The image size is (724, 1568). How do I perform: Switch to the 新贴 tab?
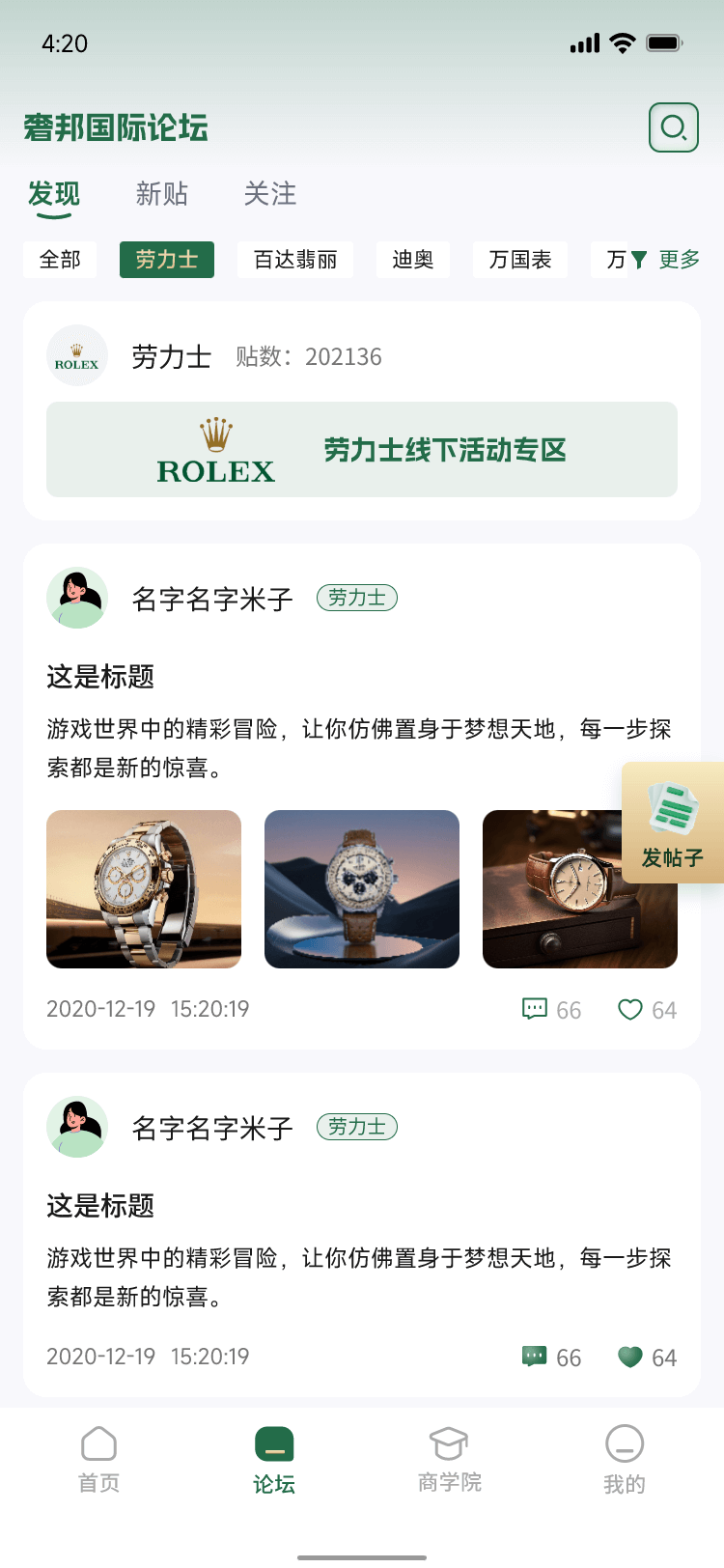tap(161, 194)
